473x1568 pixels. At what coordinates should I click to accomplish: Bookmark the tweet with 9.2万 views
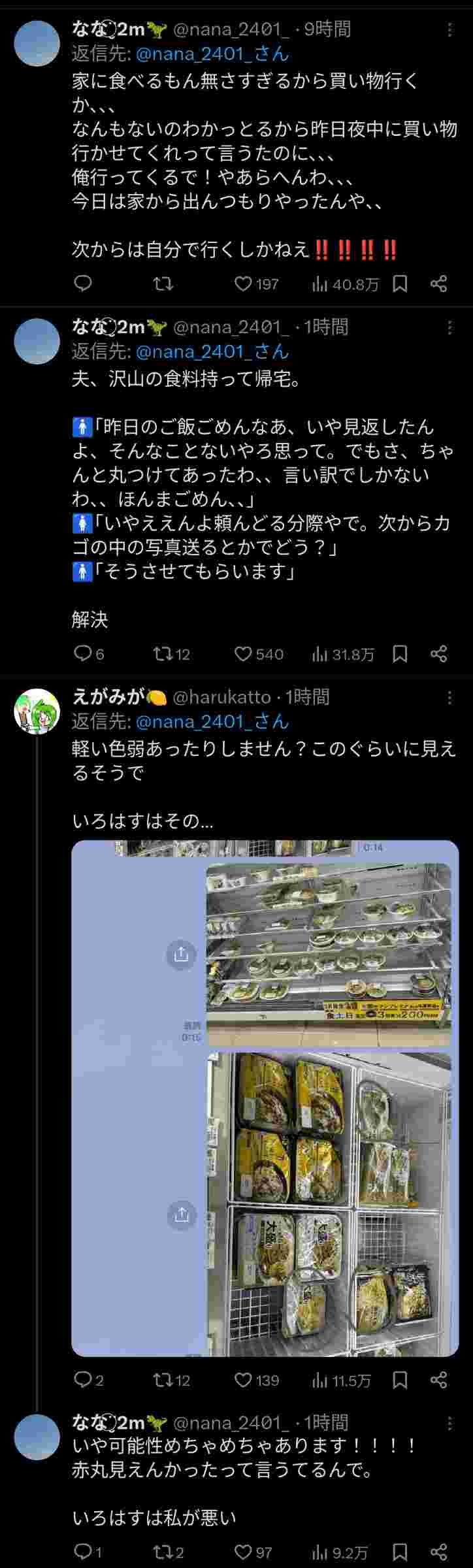(x=400, y=1552)
